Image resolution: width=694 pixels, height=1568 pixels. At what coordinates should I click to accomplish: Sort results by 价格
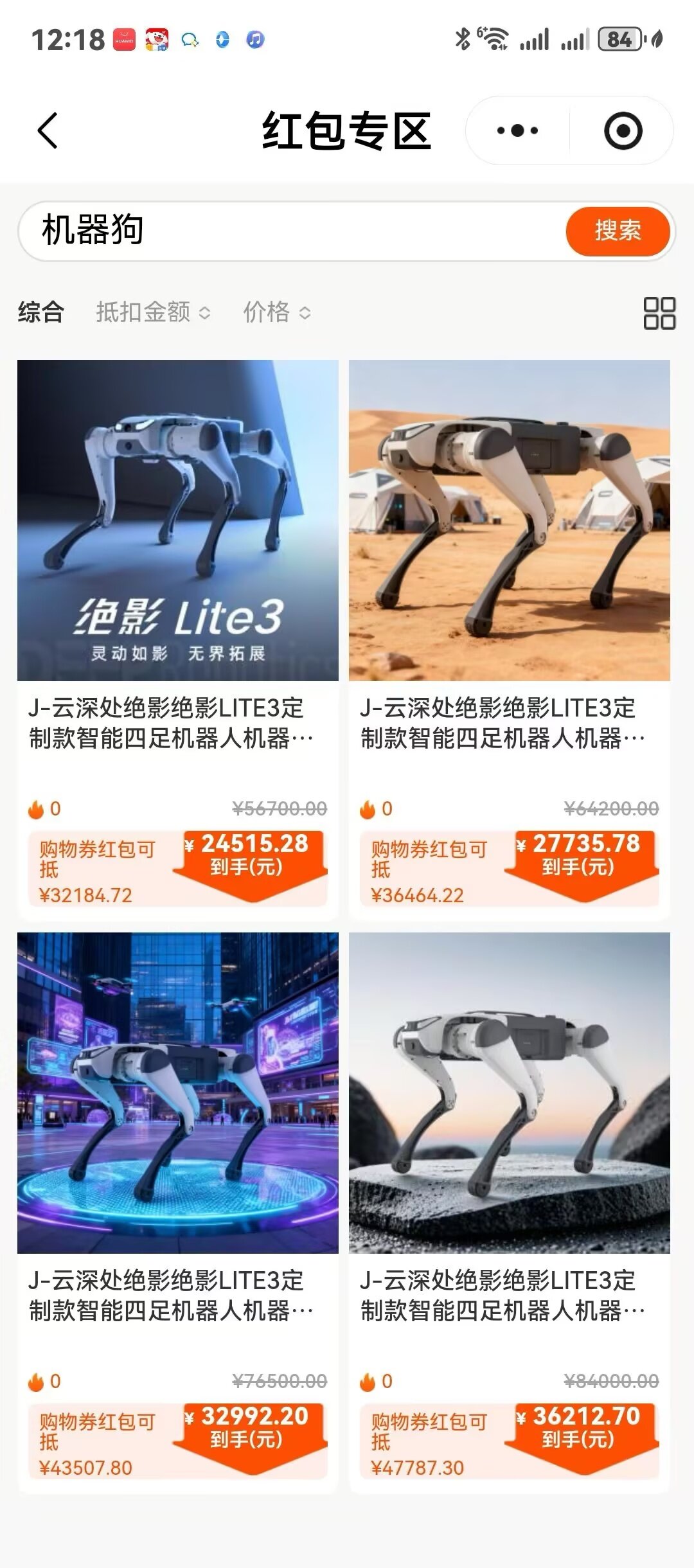coord(276,312)
